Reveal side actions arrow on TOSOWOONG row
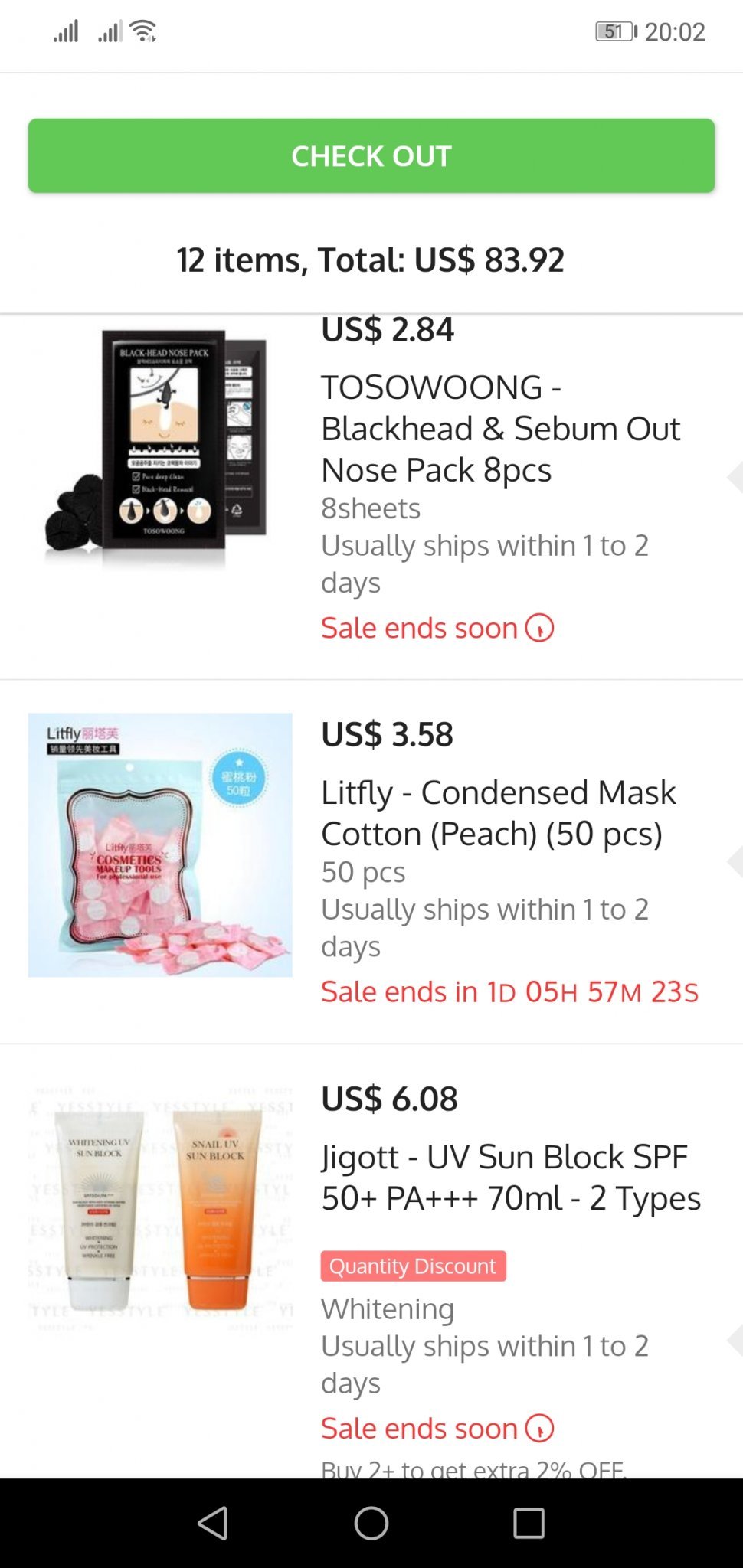743x1568 pixels. (734, 477)
